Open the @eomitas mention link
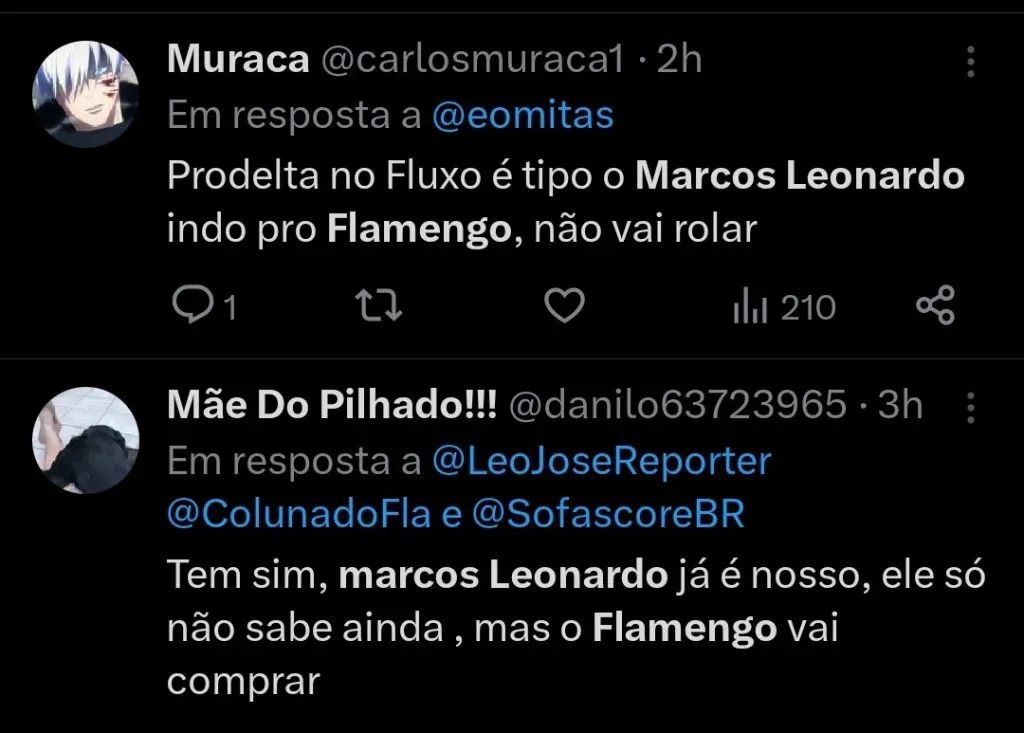 pyautogui.click(x=522, y=117)
